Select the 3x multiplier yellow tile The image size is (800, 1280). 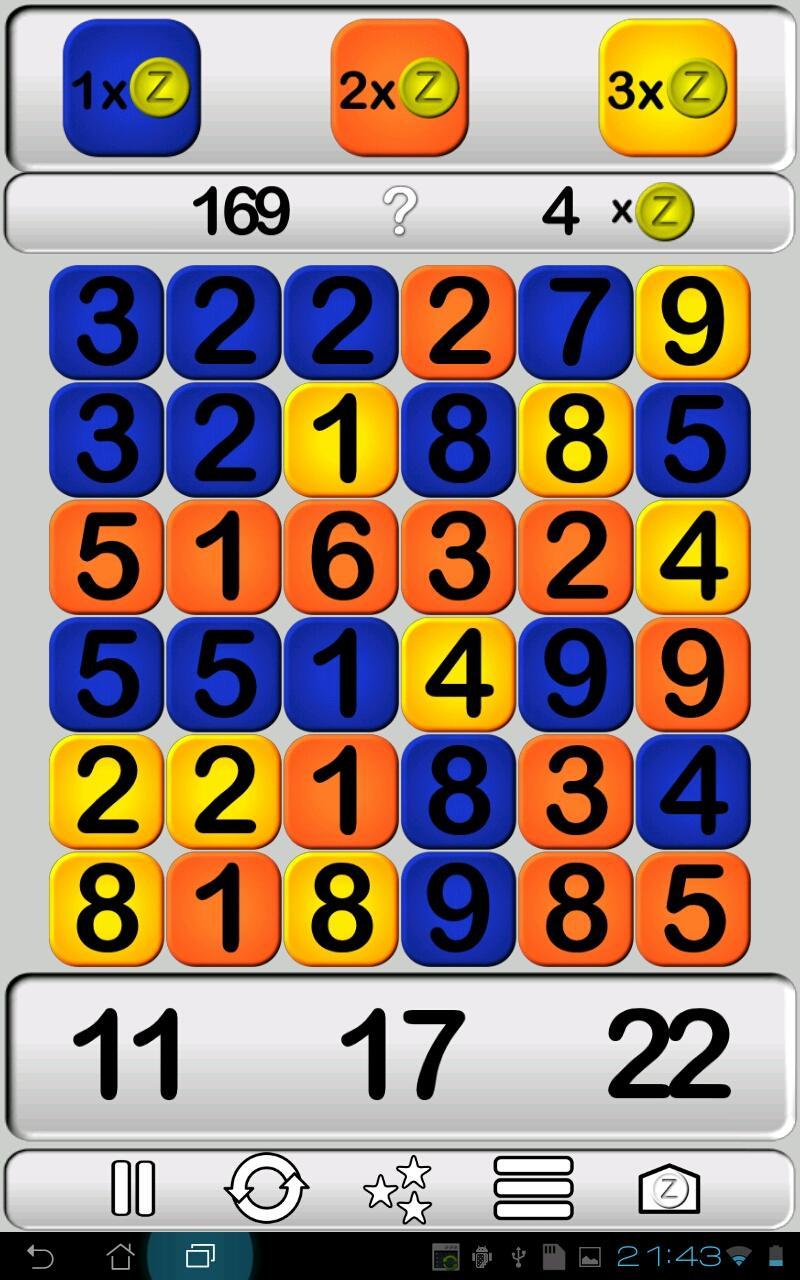click(666, 89)
